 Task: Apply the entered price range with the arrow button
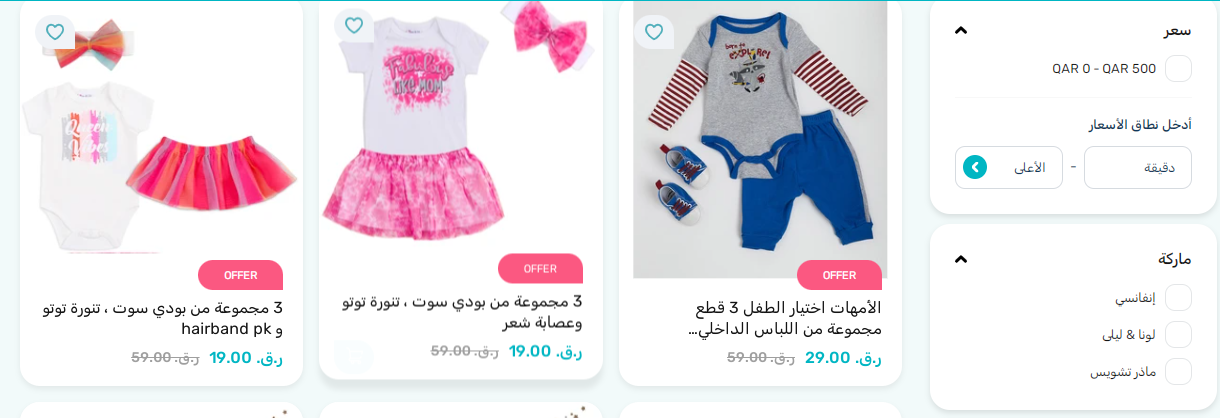pyautogui.click(x=975, y=167)
